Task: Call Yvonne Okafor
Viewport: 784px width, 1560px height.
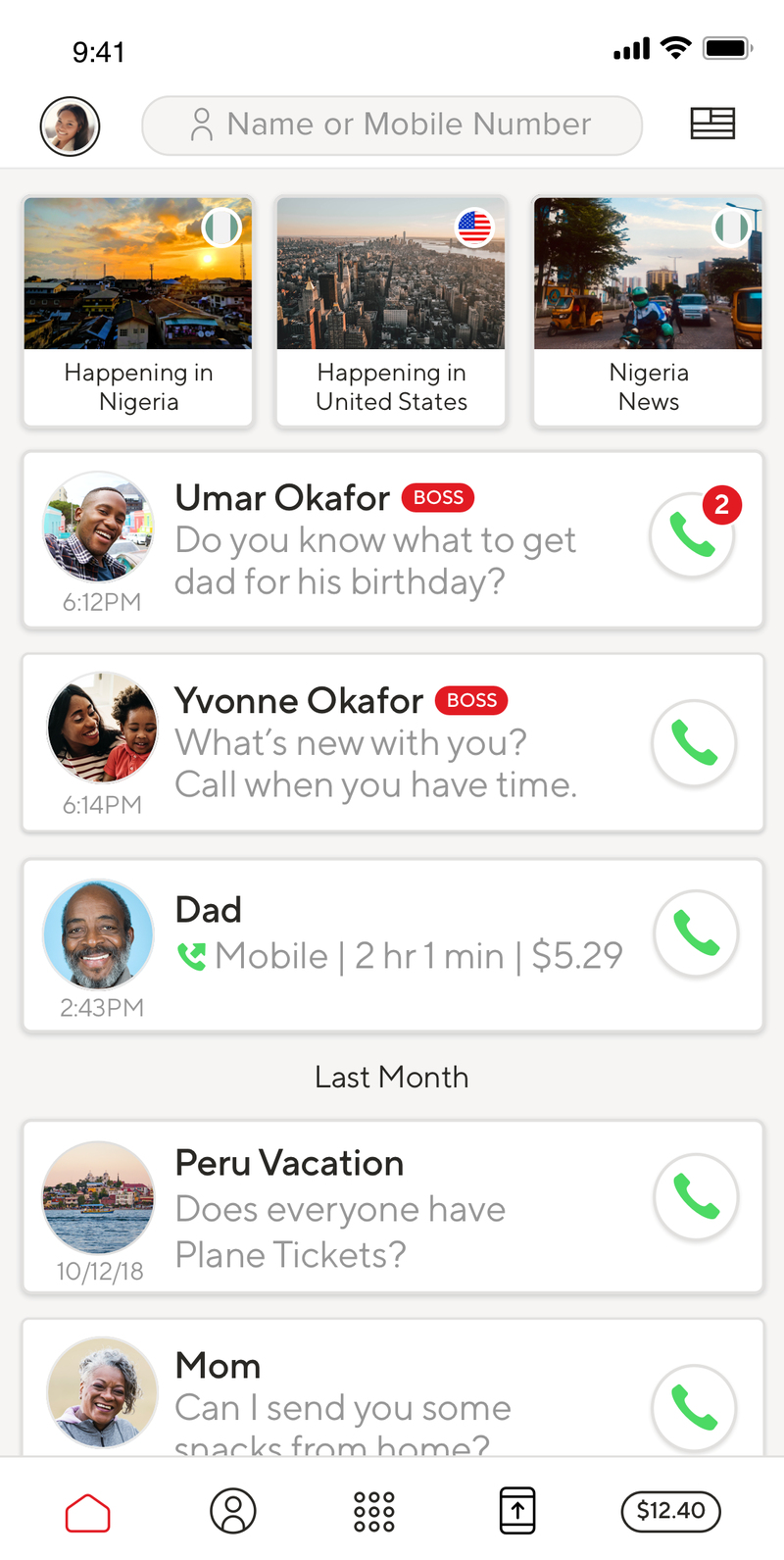Action: [x=694, y=743]
